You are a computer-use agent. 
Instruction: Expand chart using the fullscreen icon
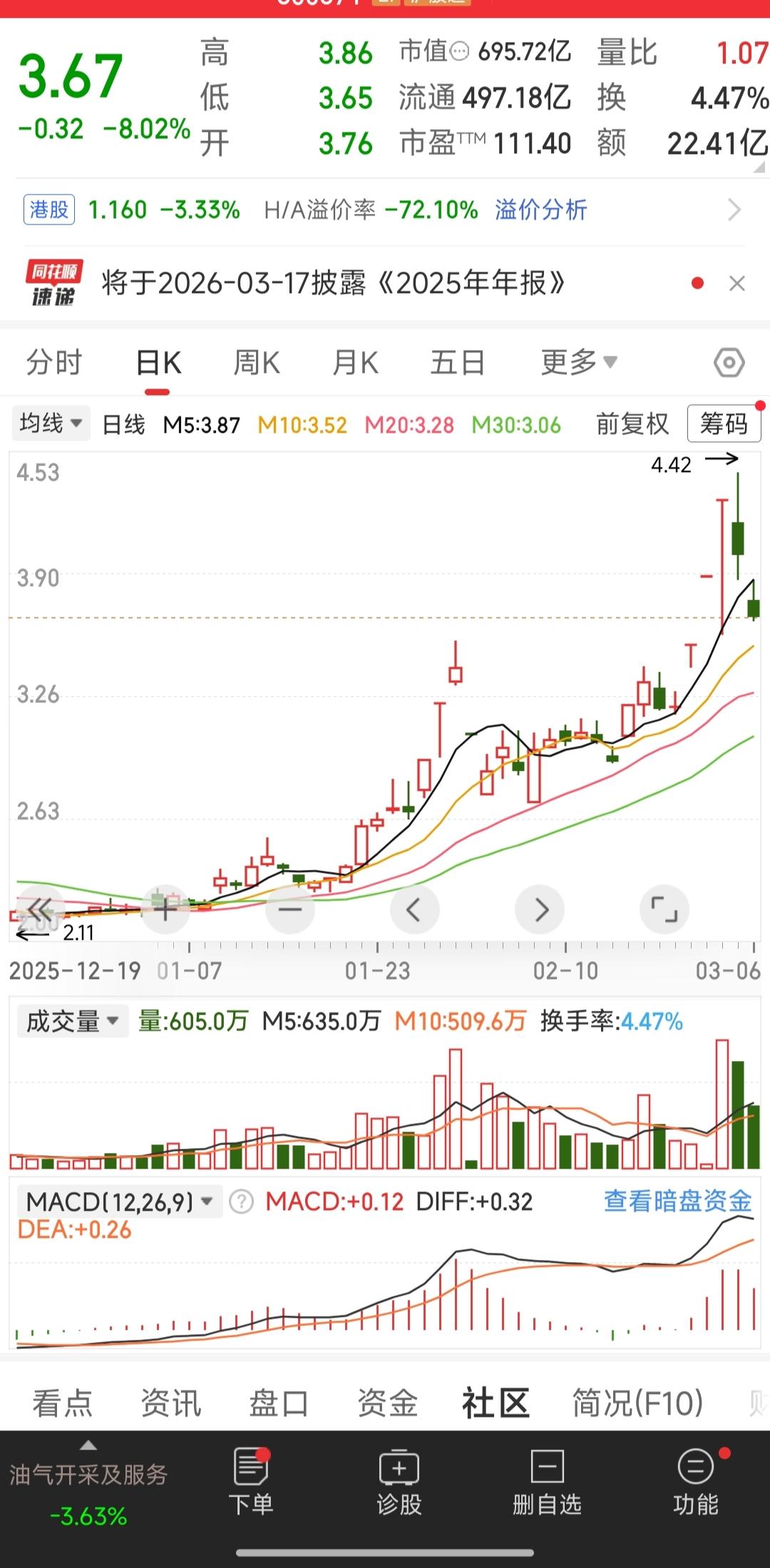(664, 909)
